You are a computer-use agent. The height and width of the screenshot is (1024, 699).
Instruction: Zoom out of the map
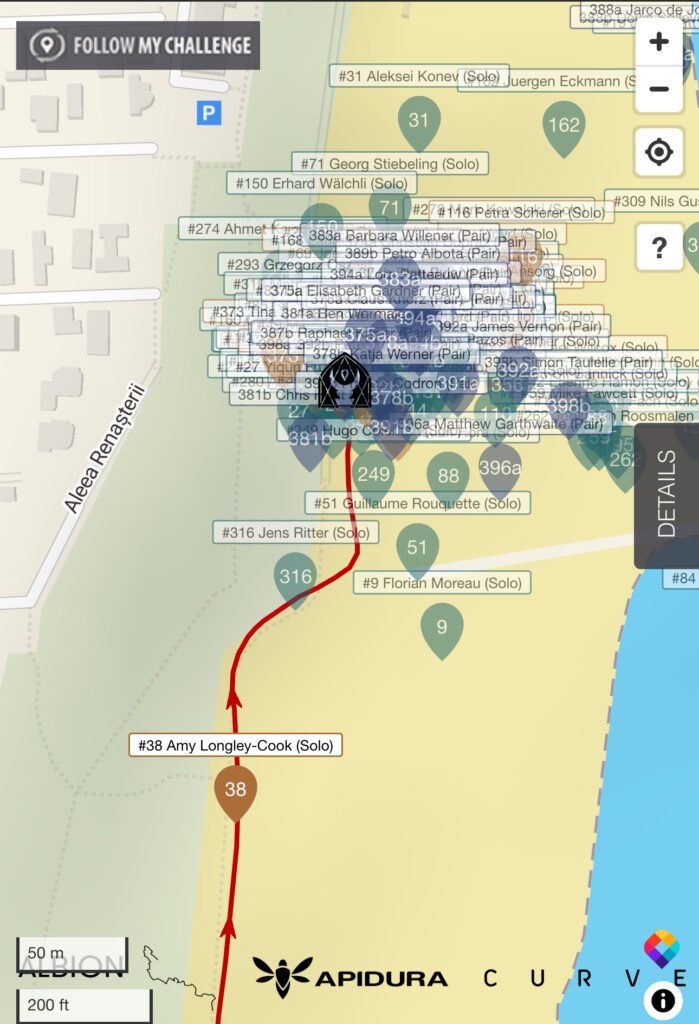click(659, 89)
